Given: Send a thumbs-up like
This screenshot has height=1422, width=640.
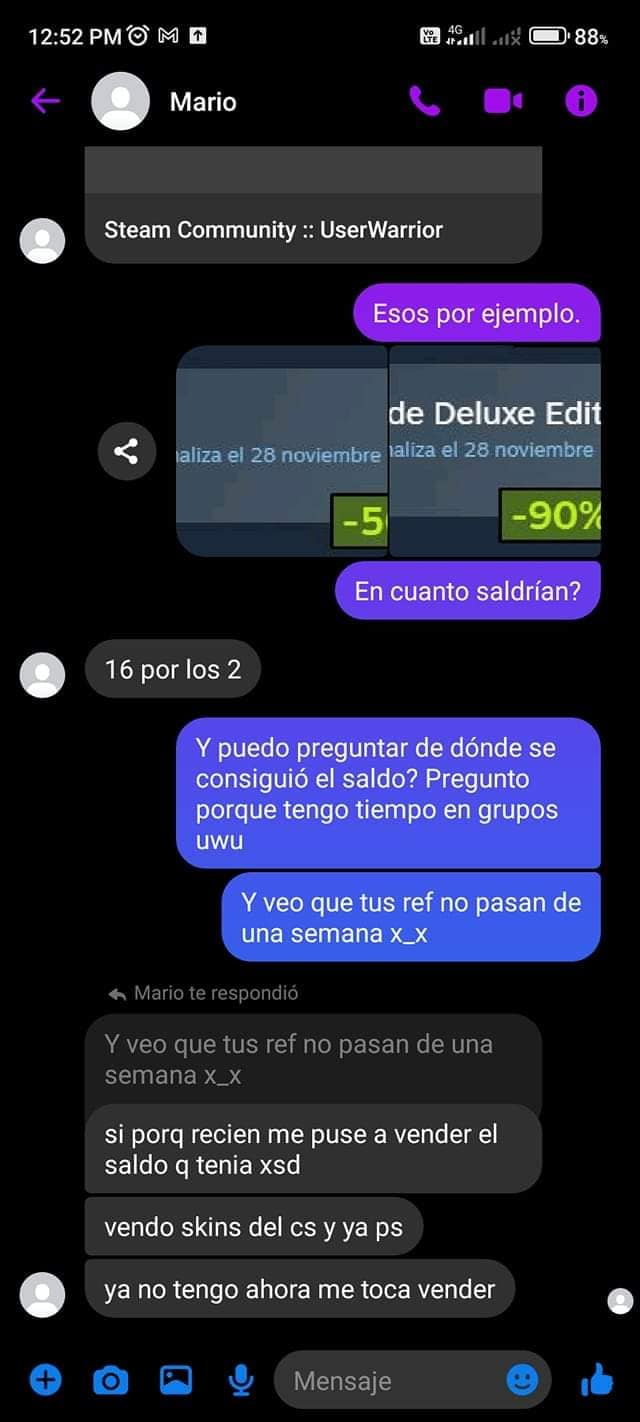Looking at the screenshot, I should click(597, 1381).
